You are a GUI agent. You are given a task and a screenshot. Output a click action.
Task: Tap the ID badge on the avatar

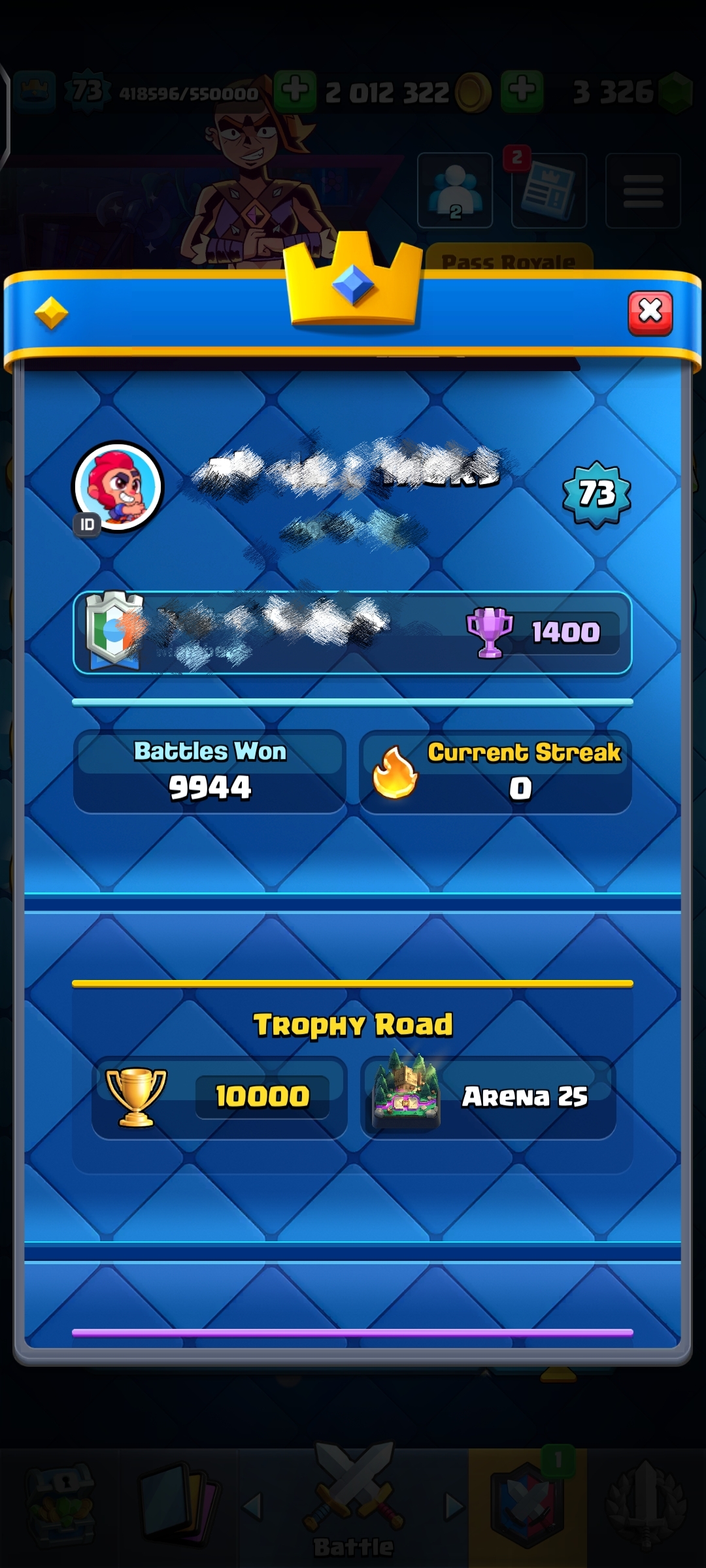point(87,525)
